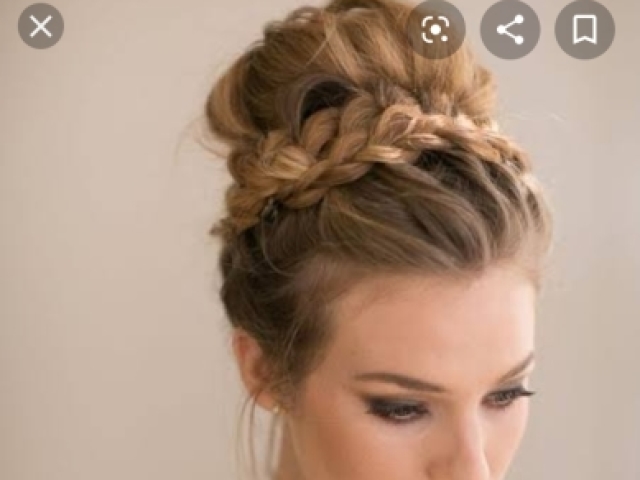Search this image with Lens
The width and height of the screenshot is (640, 480).
pyautogui.click(x=435, y=29)
